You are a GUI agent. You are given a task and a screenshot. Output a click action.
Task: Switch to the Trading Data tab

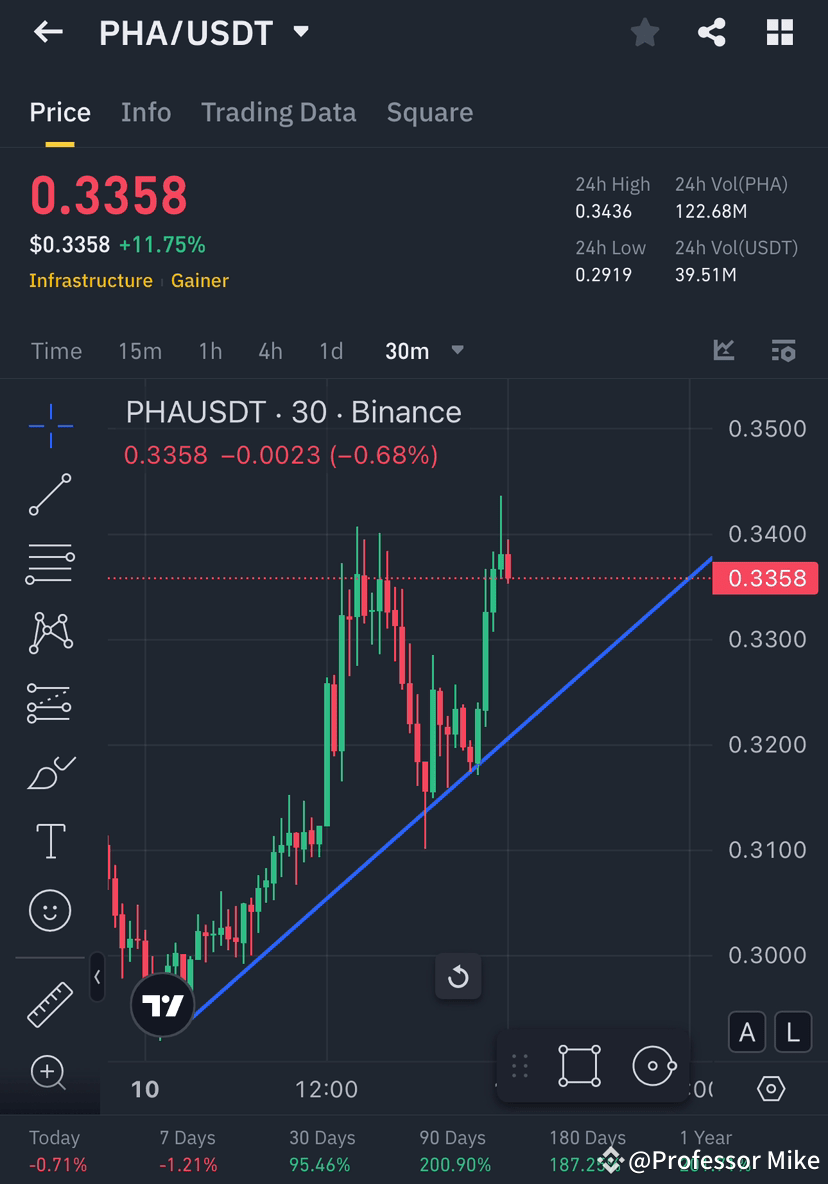pos(278,113)
